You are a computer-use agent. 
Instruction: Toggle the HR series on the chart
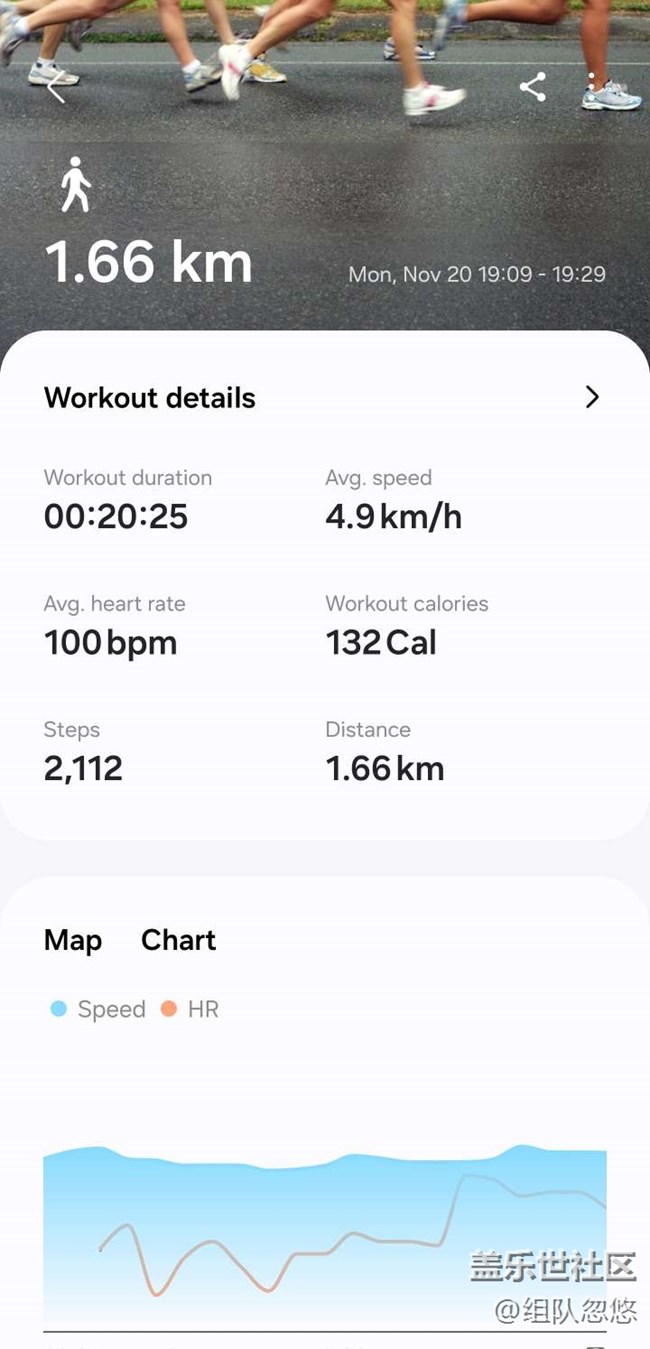tap(189, 1009)
